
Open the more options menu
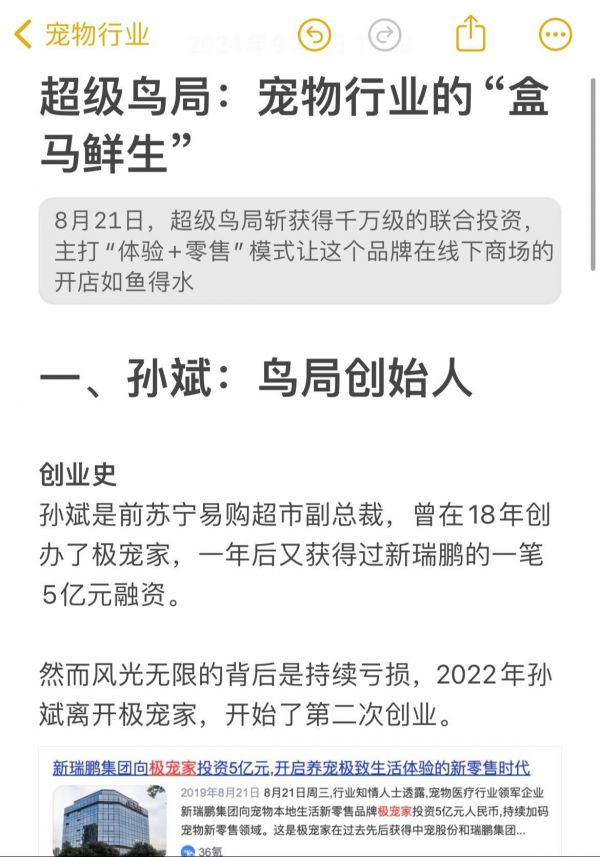[x=555, y=35]
